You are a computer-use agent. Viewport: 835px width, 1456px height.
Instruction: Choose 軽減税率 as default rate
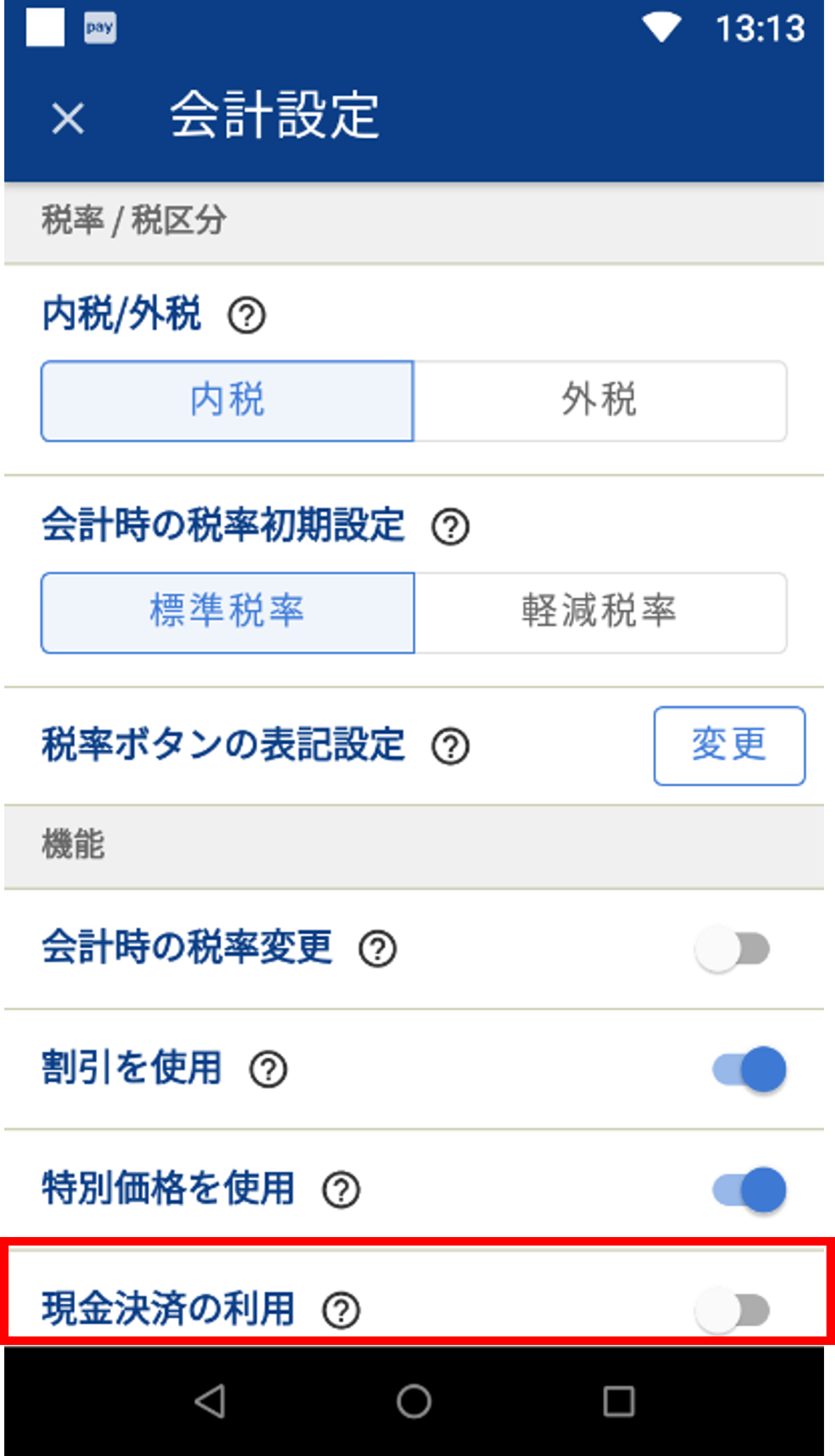click(600, 612)
